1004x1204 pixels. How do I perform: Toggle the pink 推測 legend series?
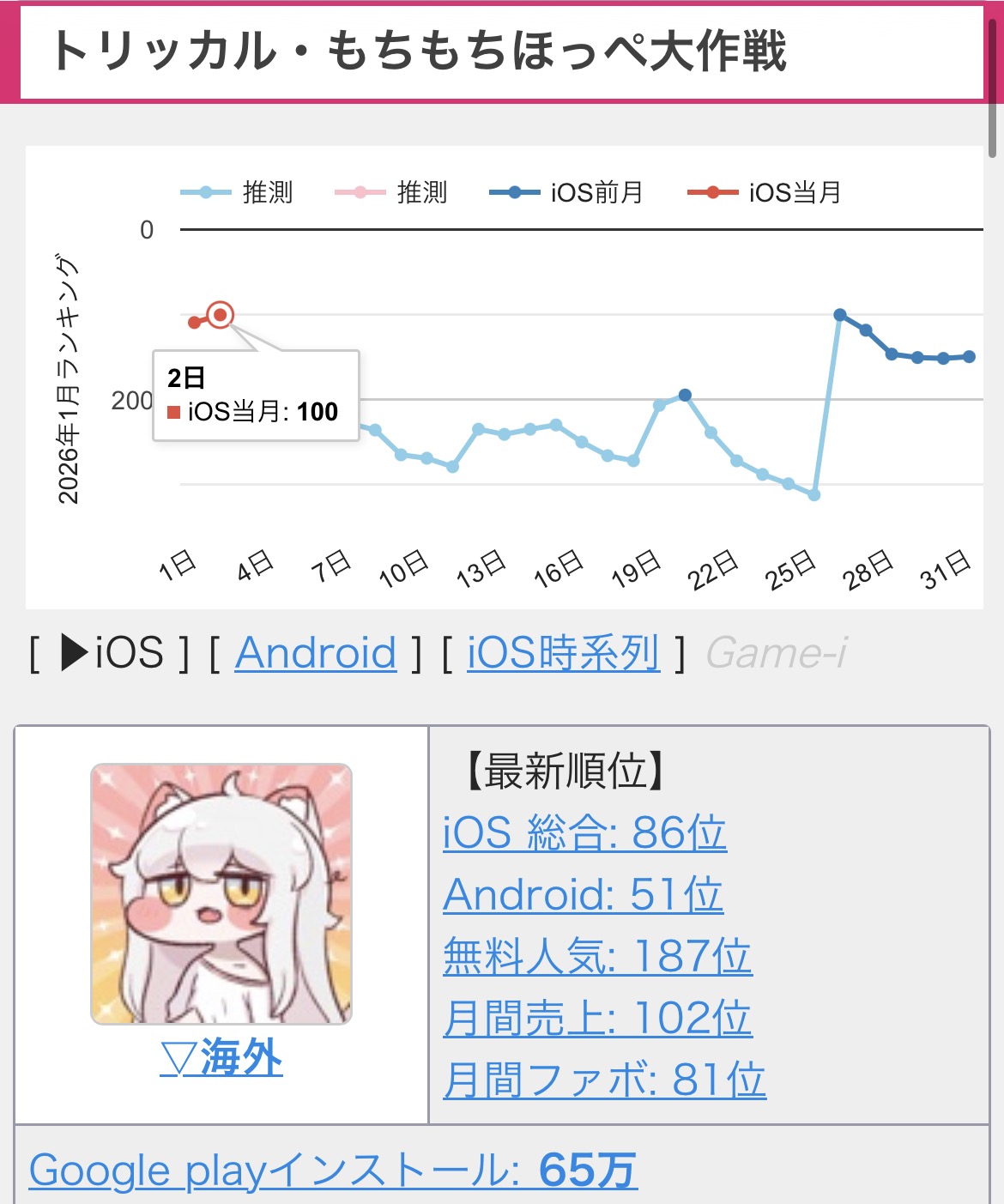391,192
